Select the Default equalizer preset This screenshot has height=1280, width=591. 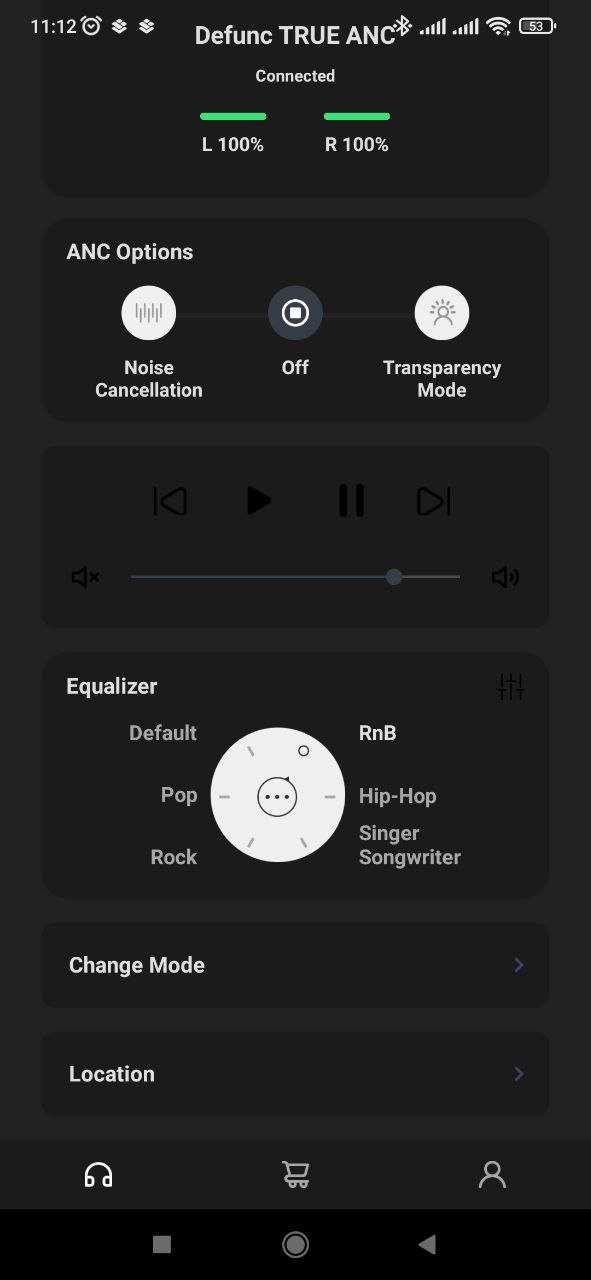[x=163, y=733]
